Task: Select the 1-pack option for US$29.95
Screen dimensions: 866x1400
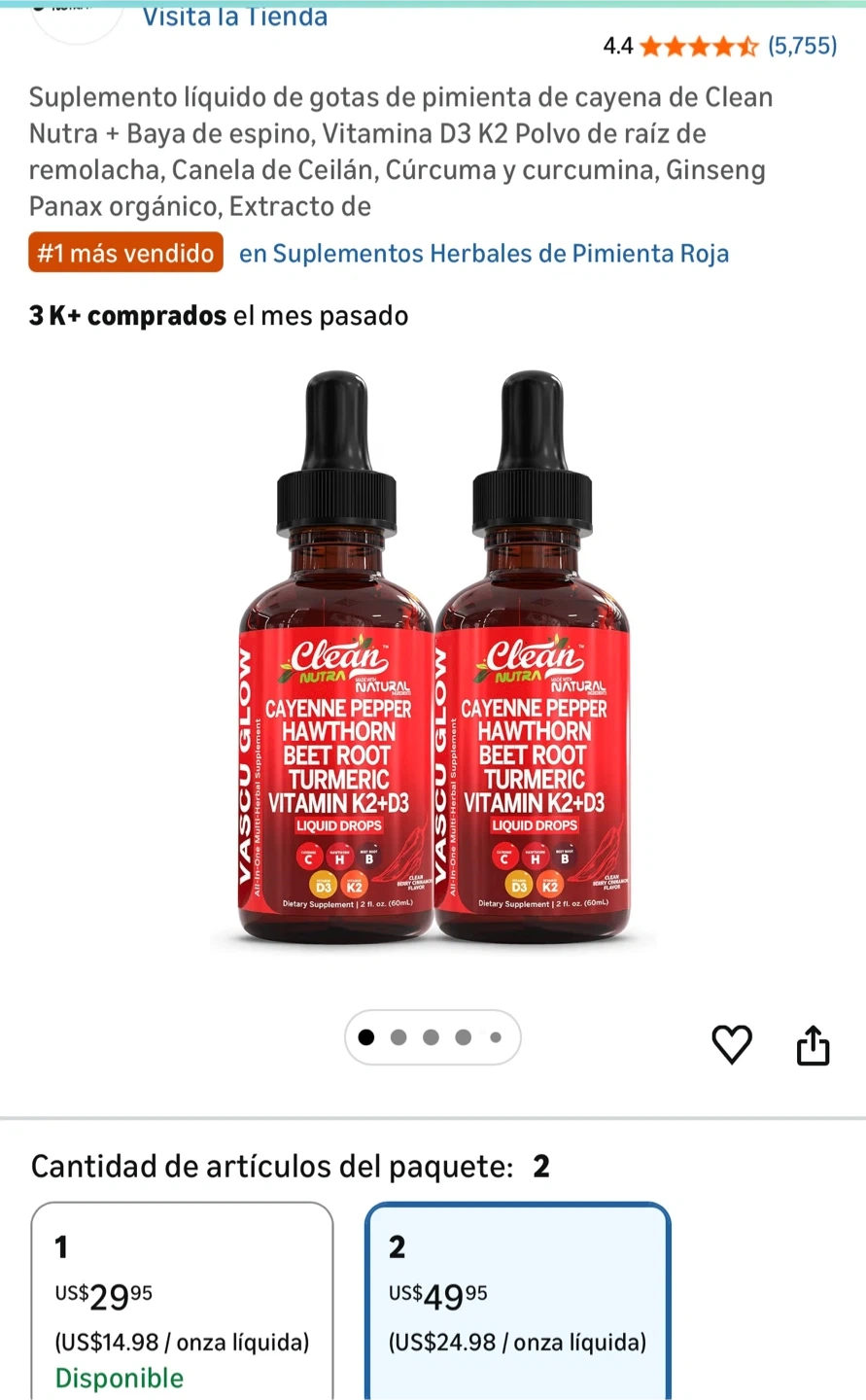Action: (182, 1303)
